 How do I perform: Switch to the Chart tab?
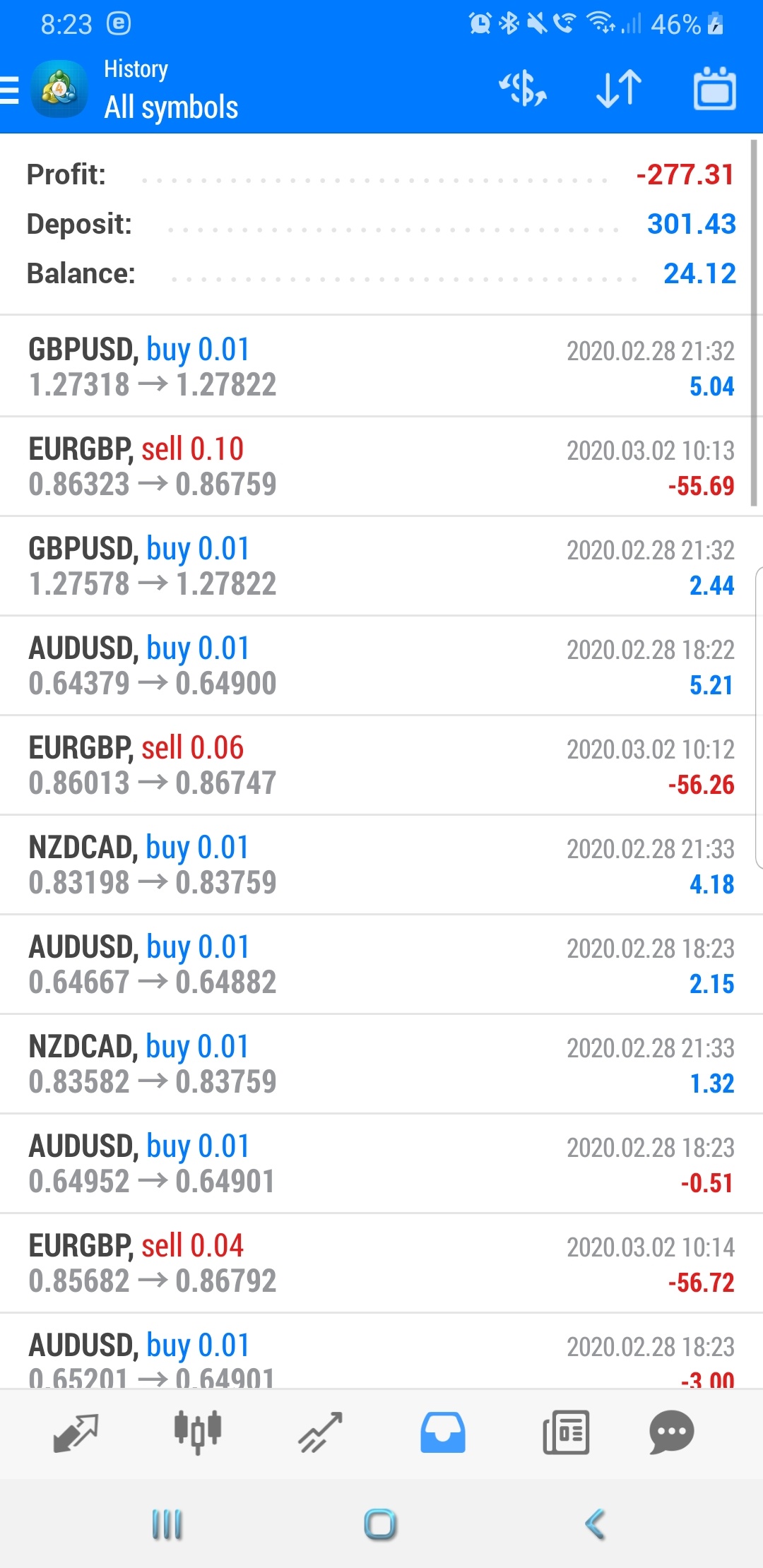[198, 1432]
